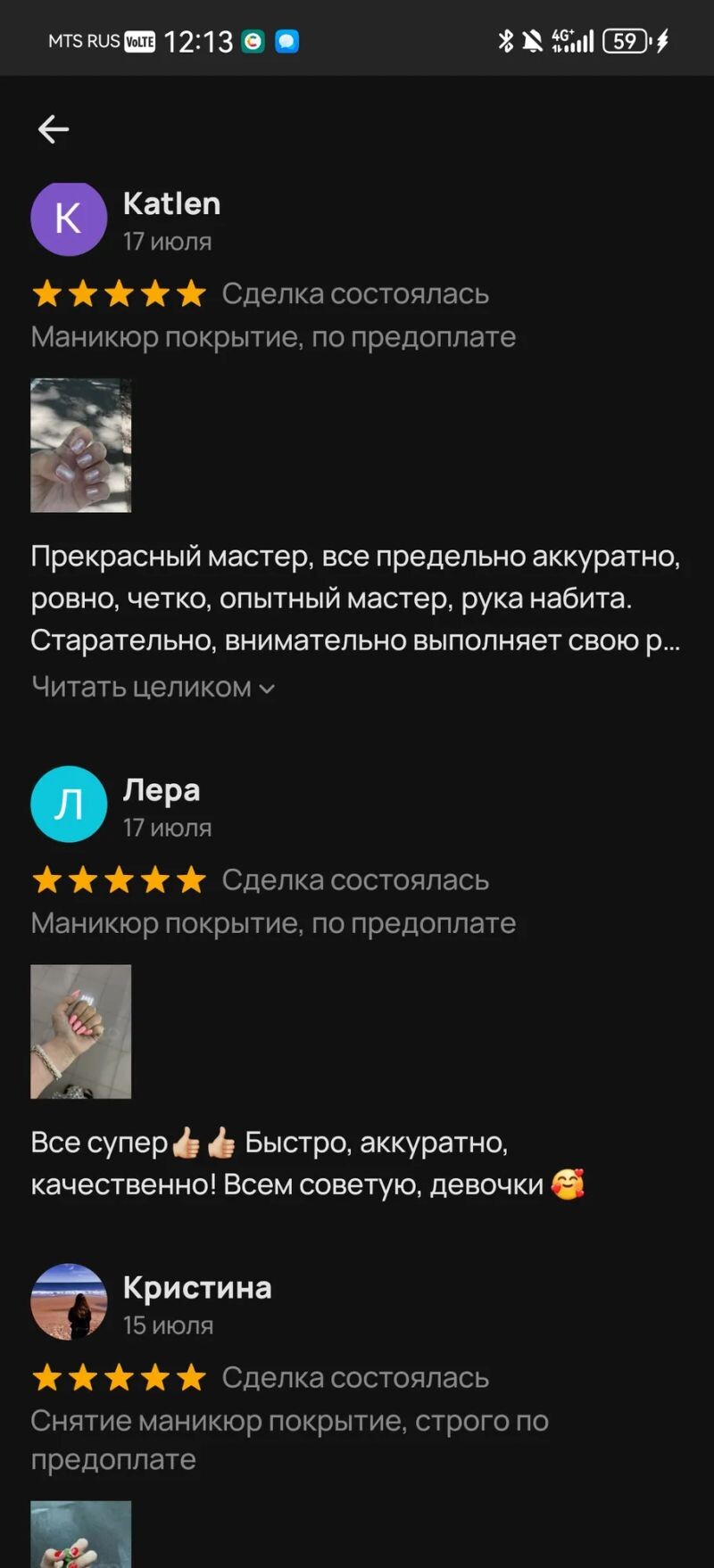
Task: Open Katlen's profile avatar
Action: pos(69,219)
